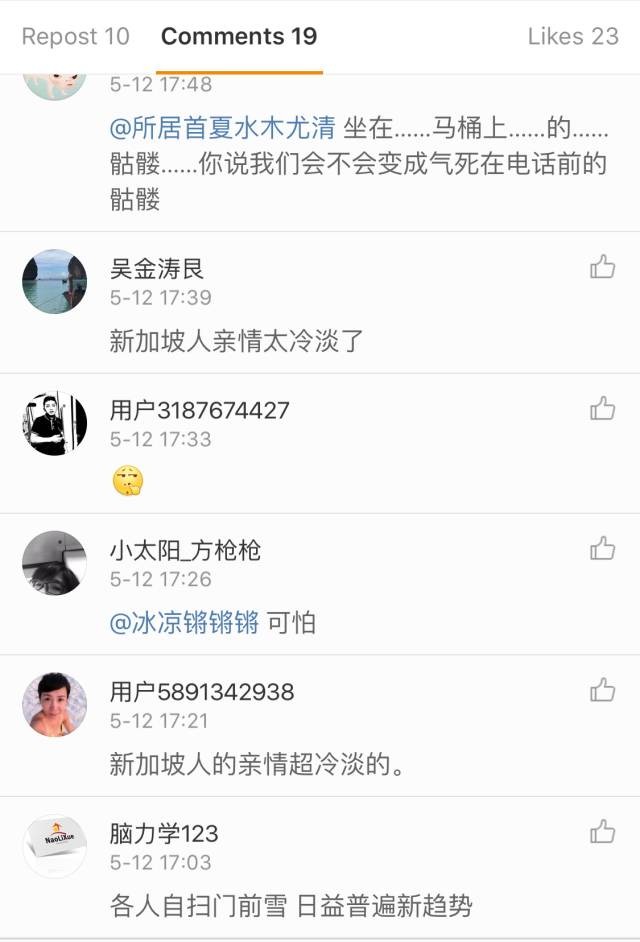This screenshot has width=640, height=942.
Task: Open the comment 新加坡人的亲情超冷淡的。
Action: click(x=258, y=765)
